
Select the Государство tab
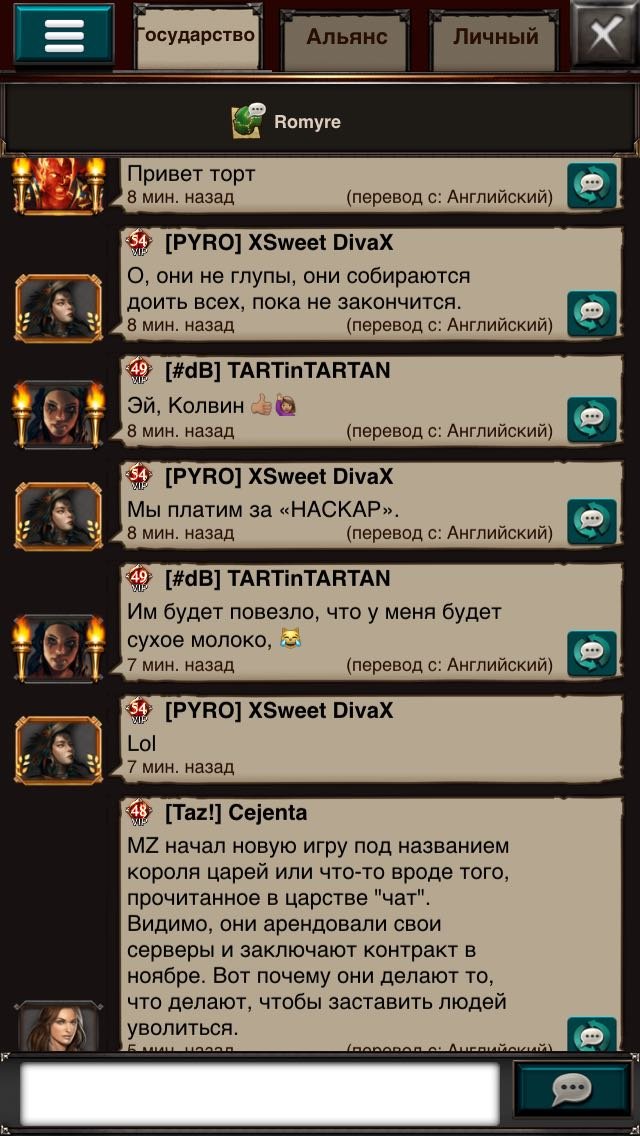click(198, 36)
